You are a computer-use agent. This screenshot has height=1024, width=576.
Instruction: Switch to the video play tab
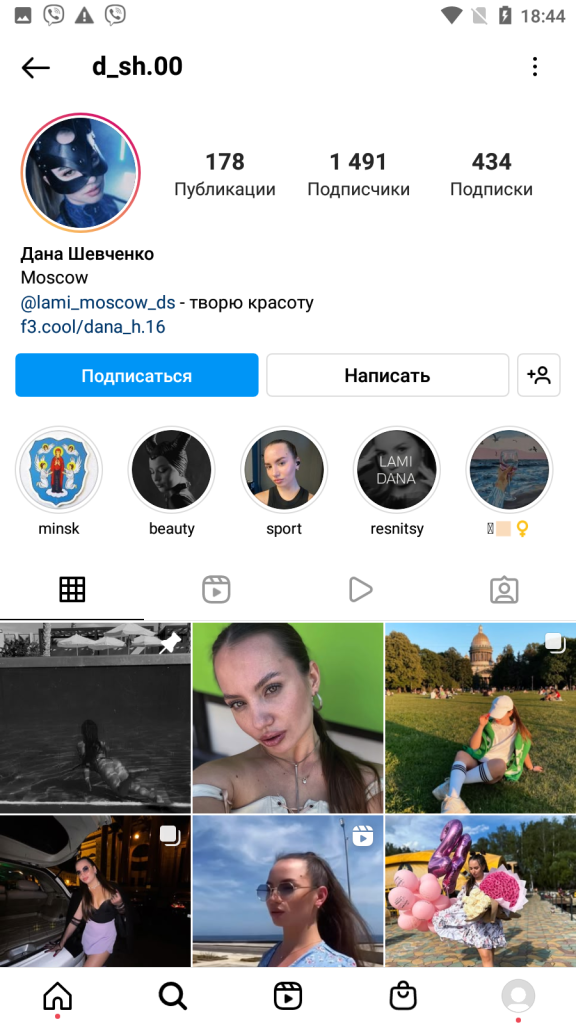pos(360,590)
